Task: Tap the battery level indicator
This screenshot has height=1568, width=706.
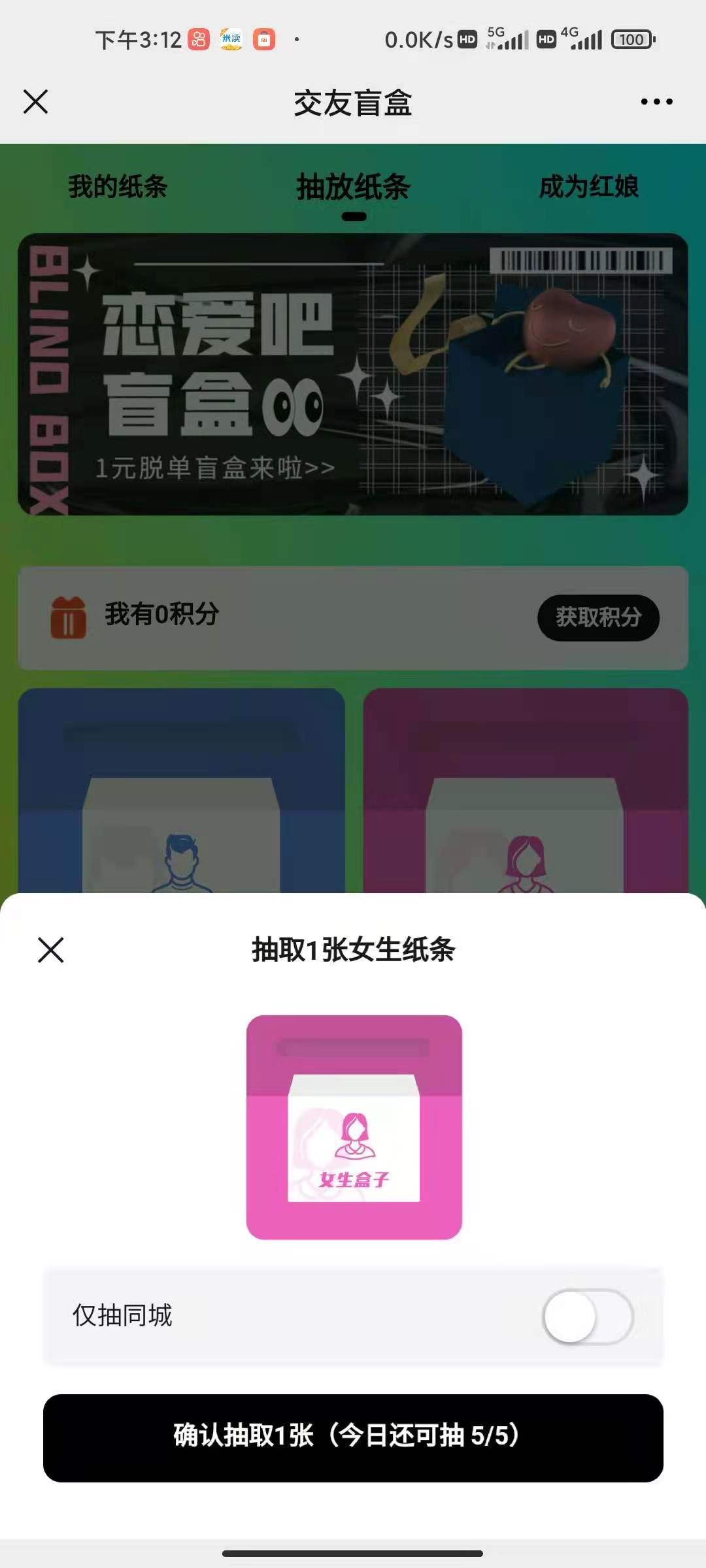Action: pos(630,39)
